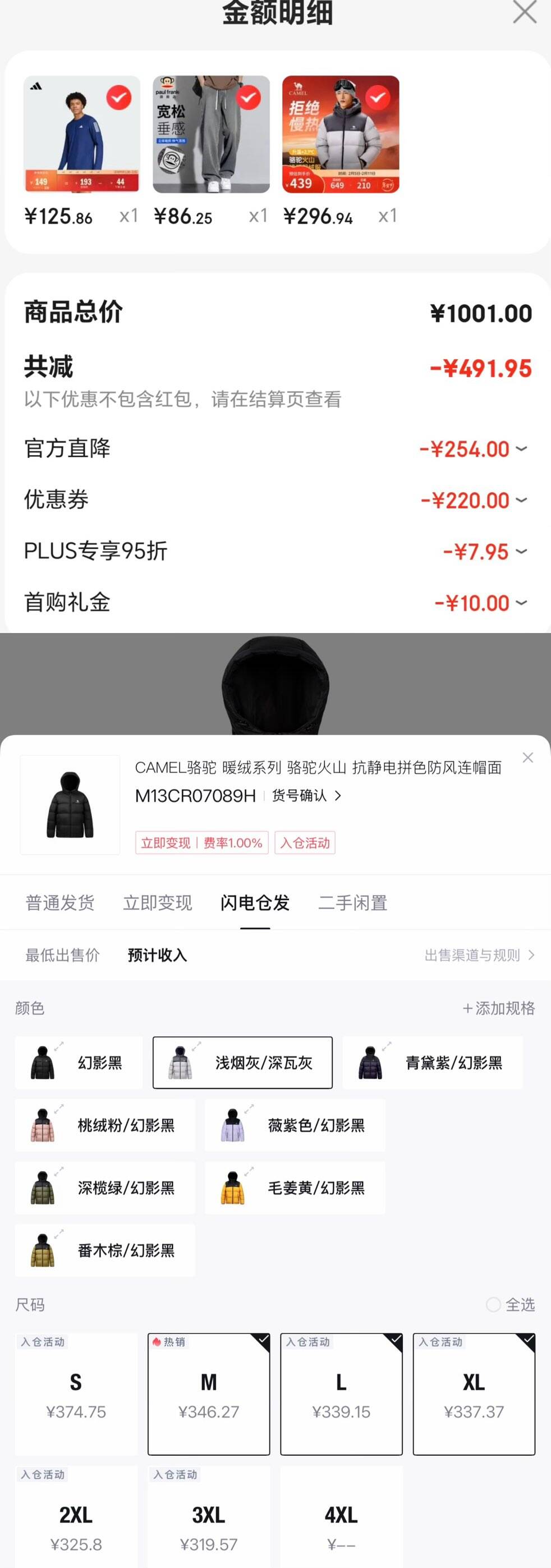Toggle 全选 for all sizes
This screenshot has height=1568, width=551.
[x=510, y=1304]
